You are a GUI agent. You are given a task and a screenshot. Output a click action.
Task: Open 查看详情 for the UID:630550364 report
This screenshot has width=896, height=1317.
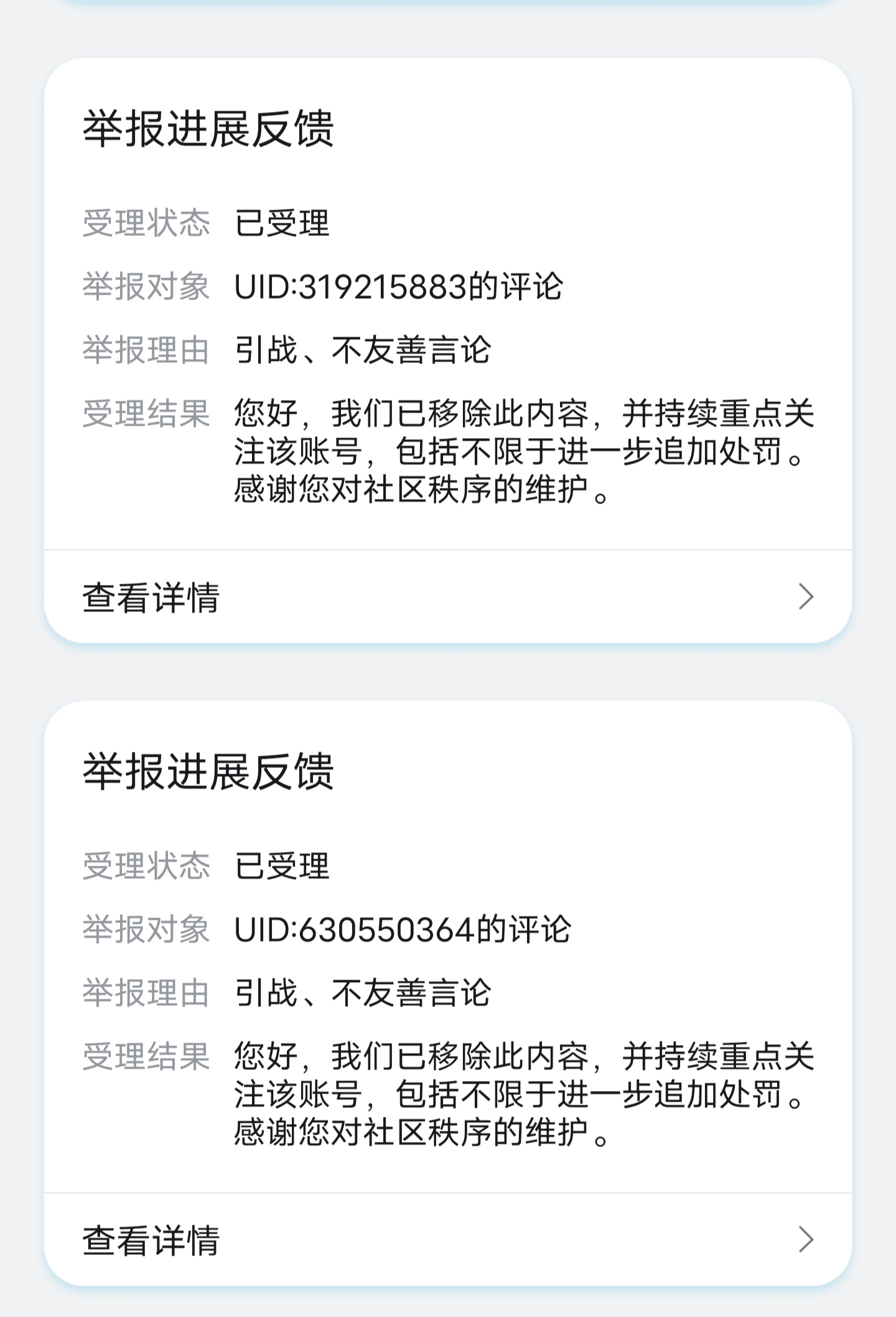(447, 1239)
